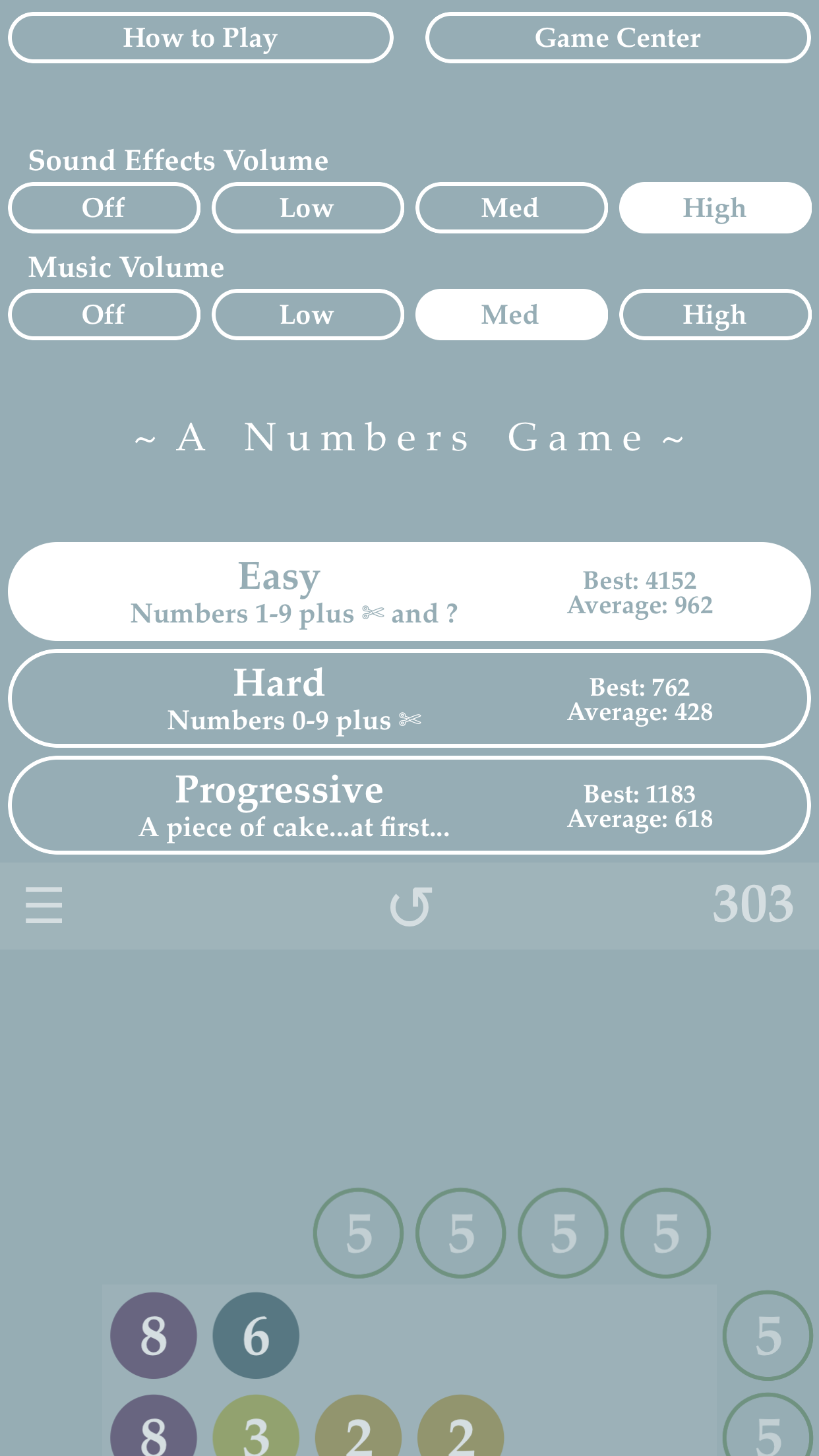This screenshot has width=819, height=1456.
Task: Set Music Volume to Low
Action: (x=307, y=315)
